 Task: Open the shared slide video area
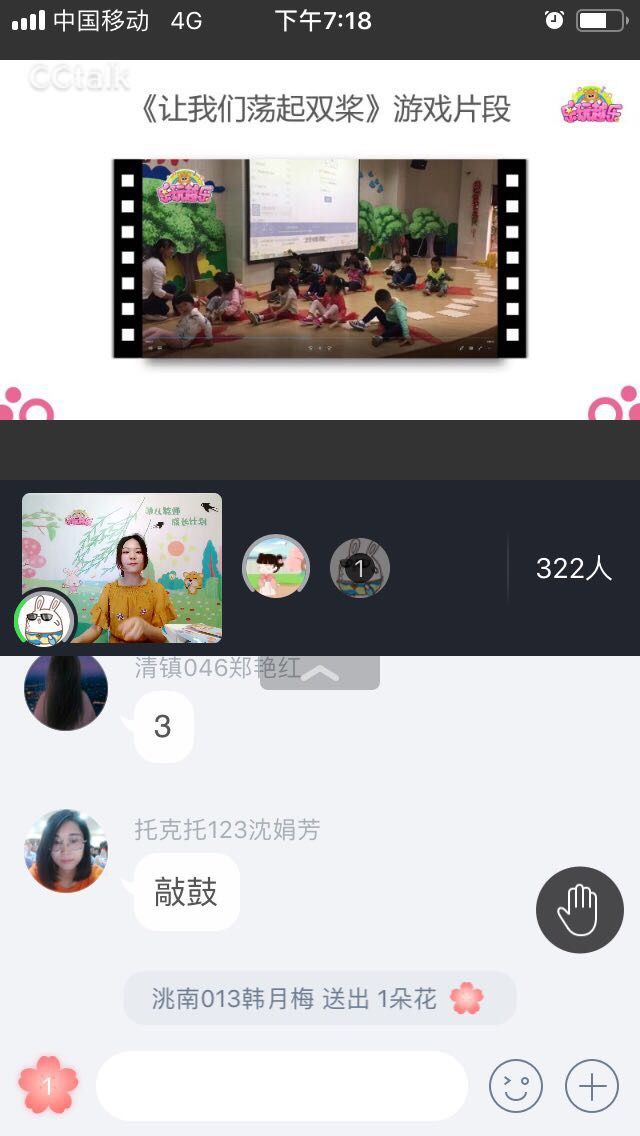click(320, 259)
